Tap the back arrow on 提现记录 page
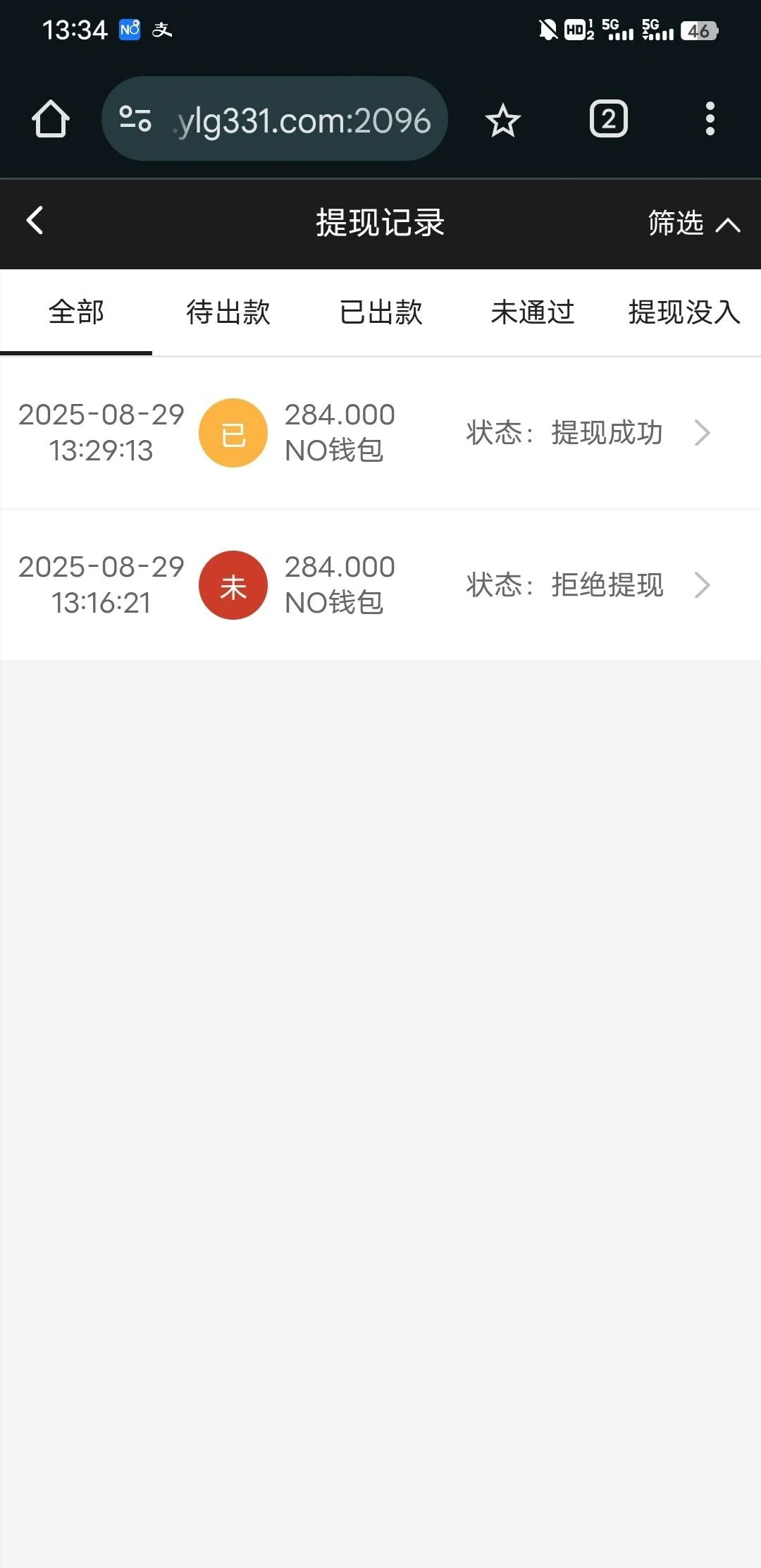The width and height of the screenshot is (761, 1568). click(34, 221)
